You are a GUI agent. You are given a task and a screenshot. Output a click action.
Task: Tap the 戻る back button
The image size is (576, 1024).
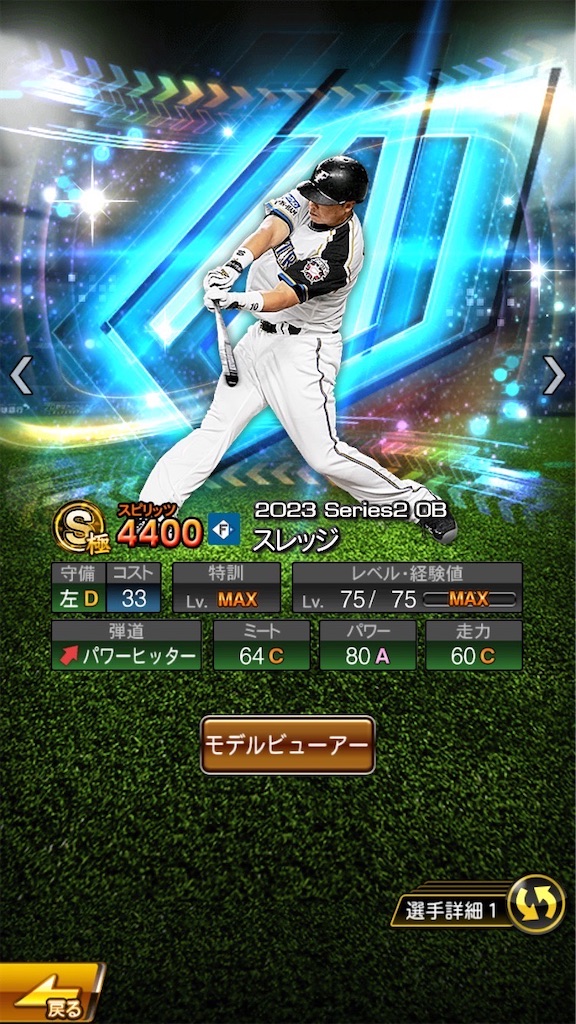point(51,992)
